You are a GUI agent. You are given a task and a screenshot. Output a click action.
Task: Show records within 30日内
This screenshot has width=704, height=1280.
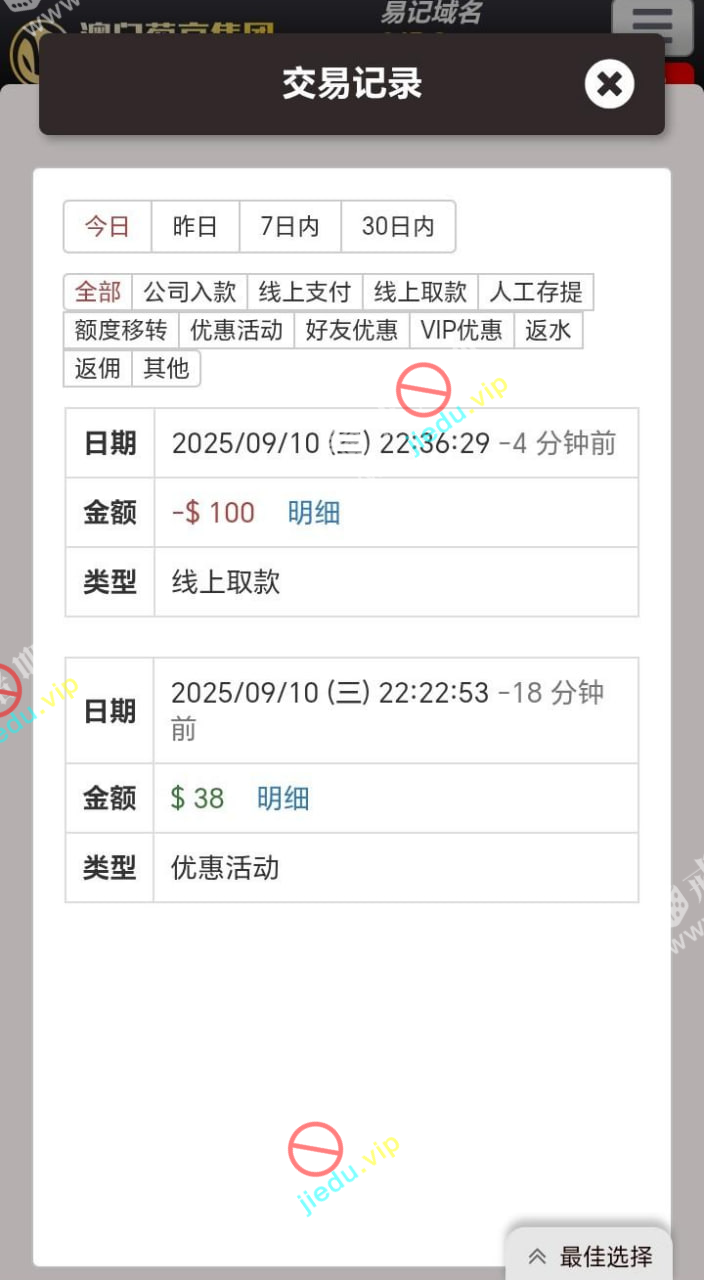398,226
